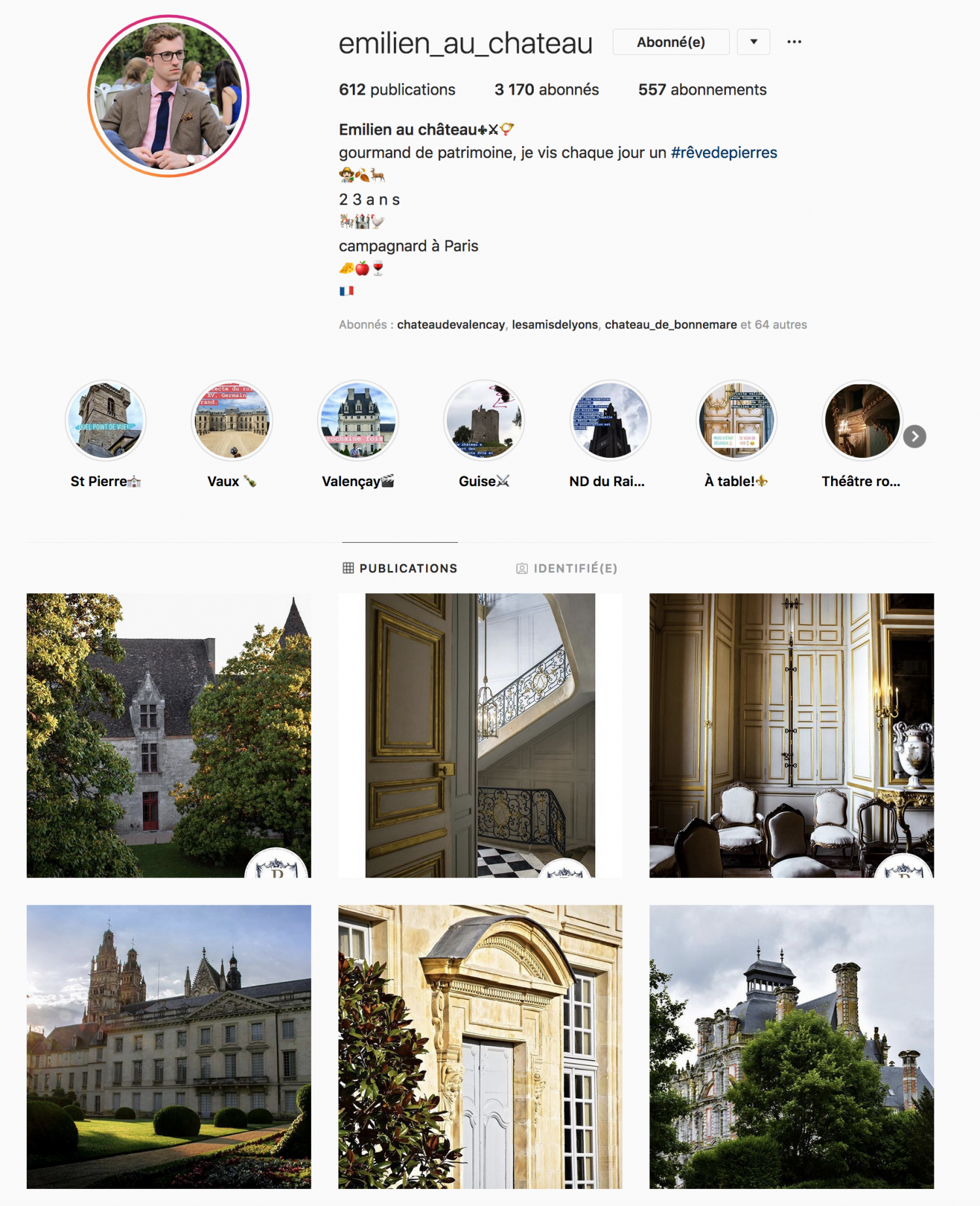Viewport: 980px width, 1206px height.
Task: Select the Publications tab
Action: coord(400,568)
